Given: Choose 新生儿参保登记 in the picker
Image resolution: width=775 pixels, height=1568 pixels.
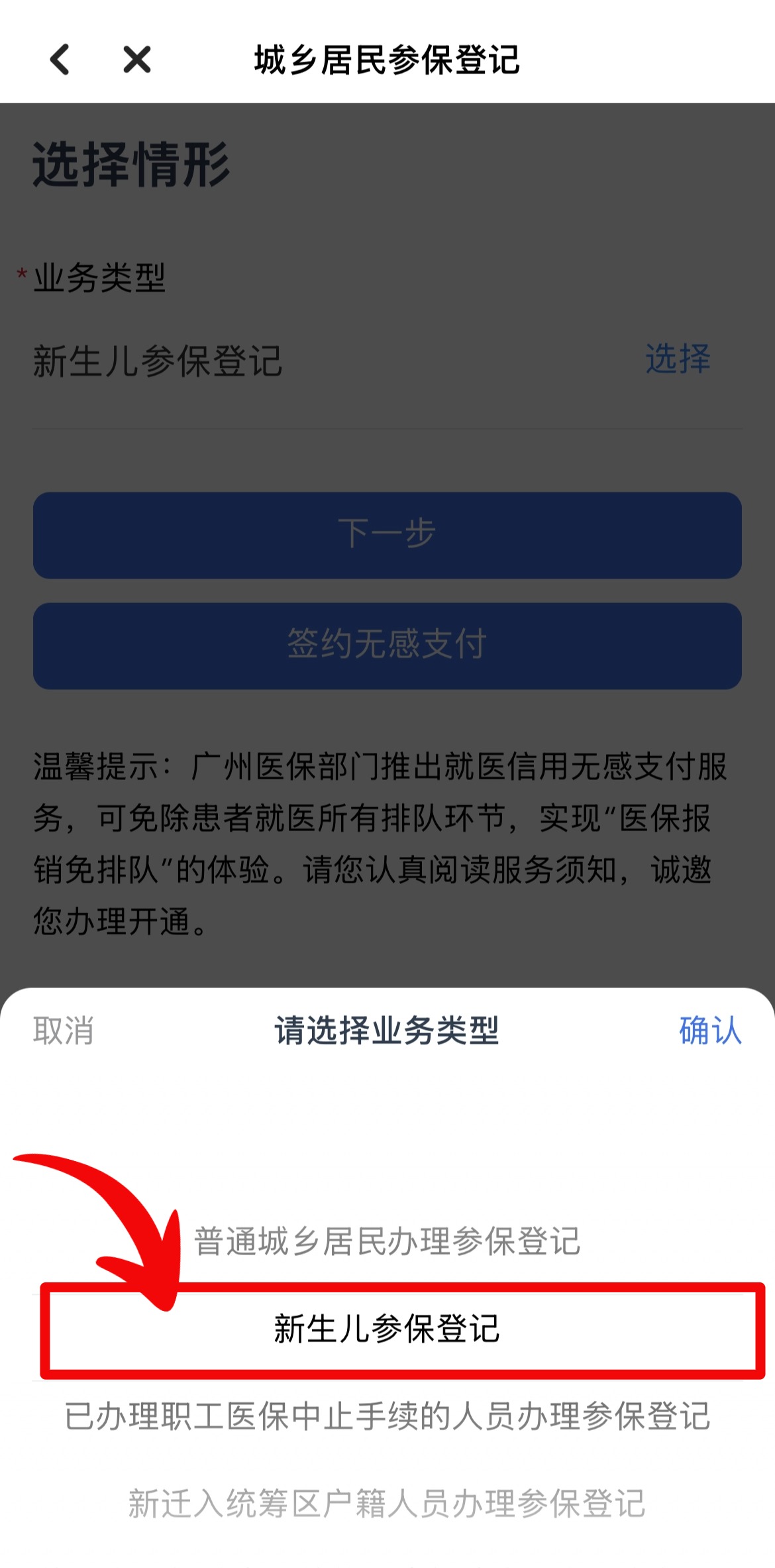Looking at the screenshot, I should tap(387, 1329).
